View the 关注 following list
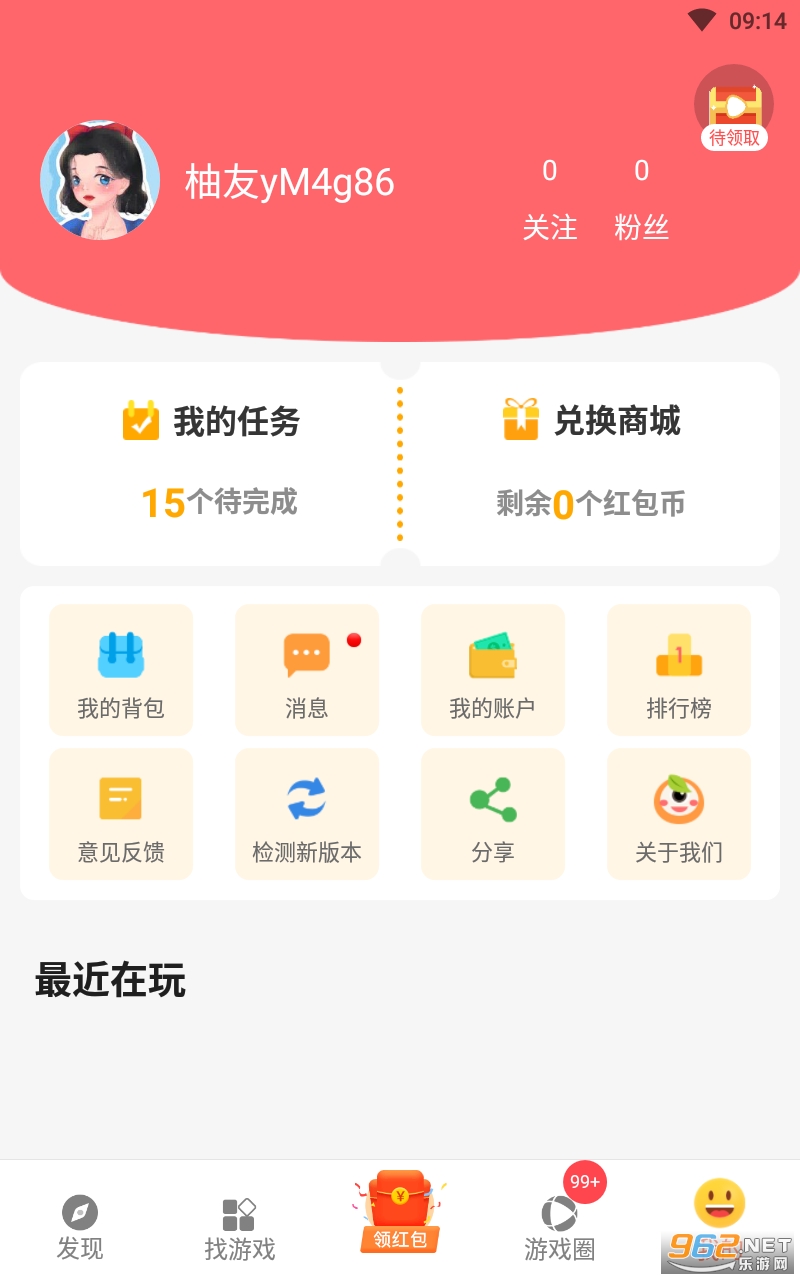Screen dimensions: 800x1280 tap(549, 201)
